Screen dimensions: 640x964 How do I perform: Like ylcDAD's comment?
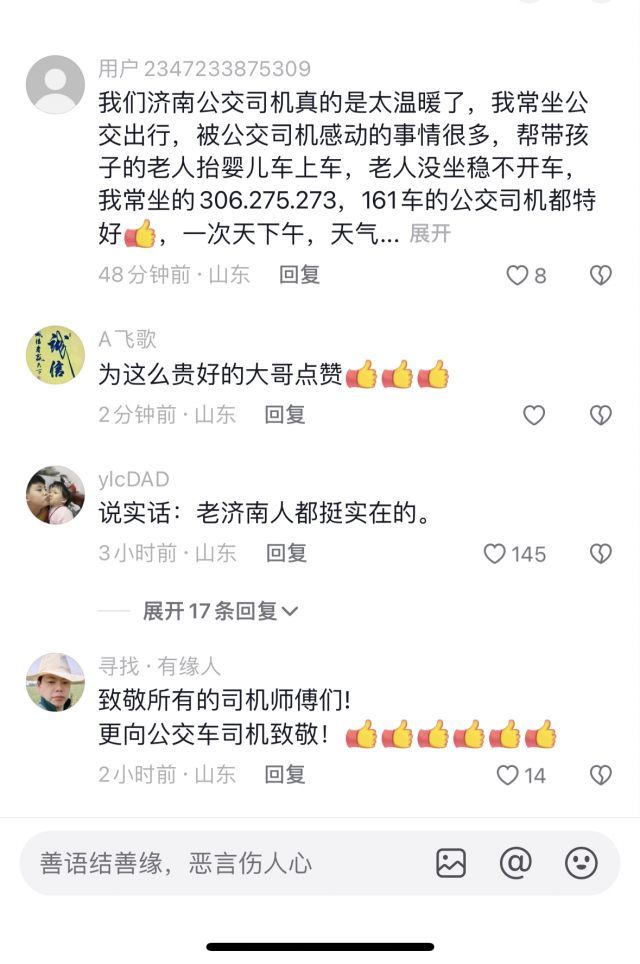496,554
